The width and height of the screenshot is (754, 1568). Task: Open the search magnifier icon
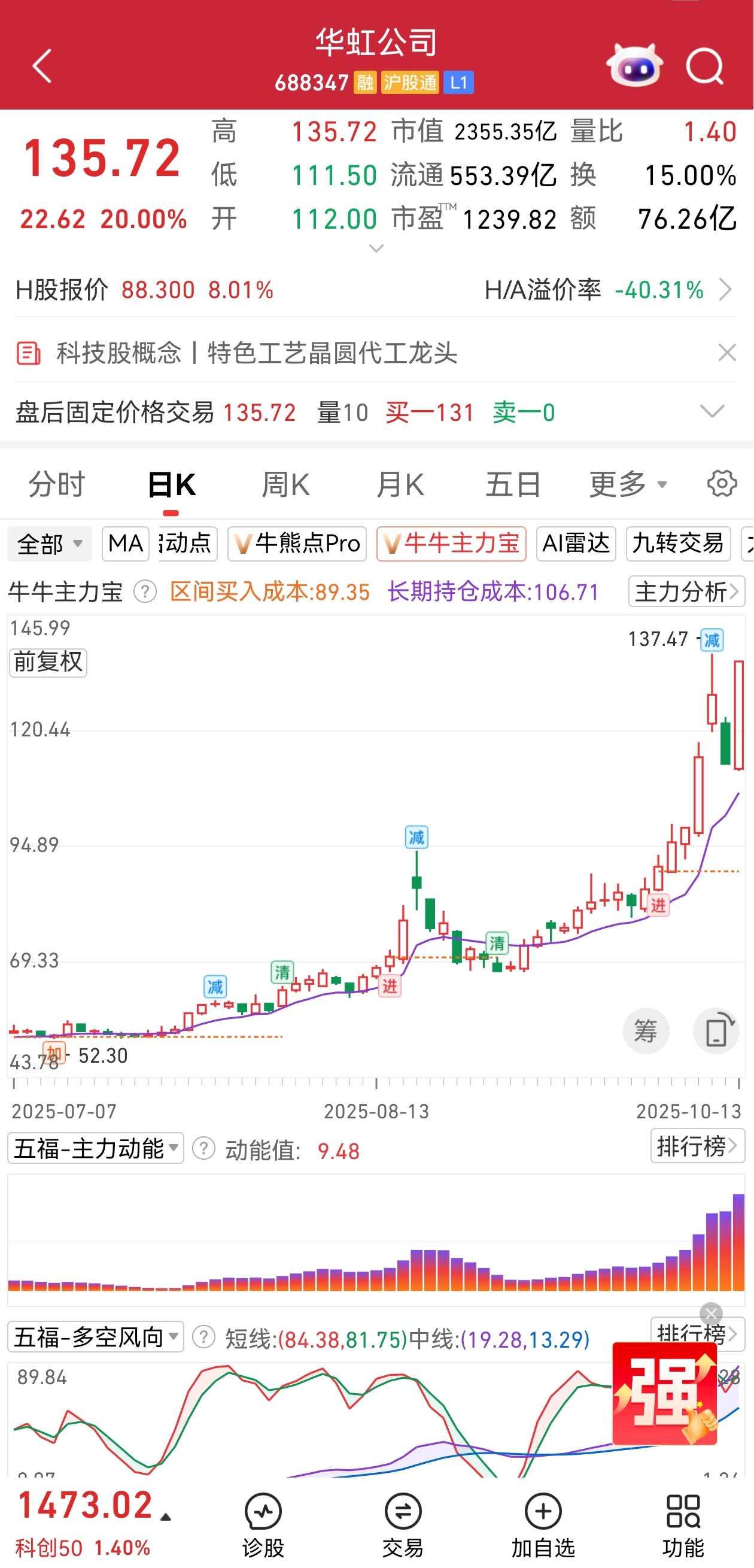click(704, 66)
